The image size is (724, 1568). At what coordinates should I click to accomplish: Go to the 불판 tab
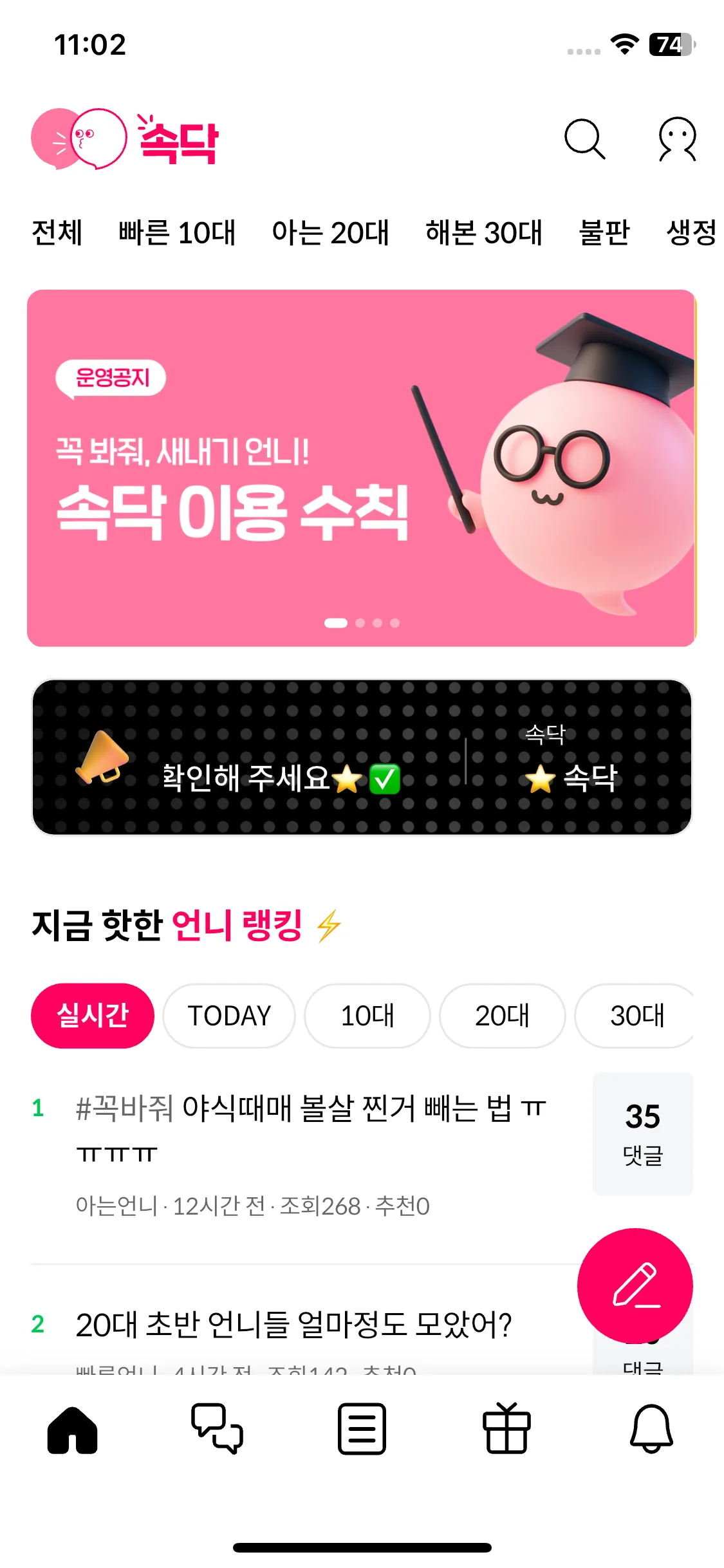604,232
